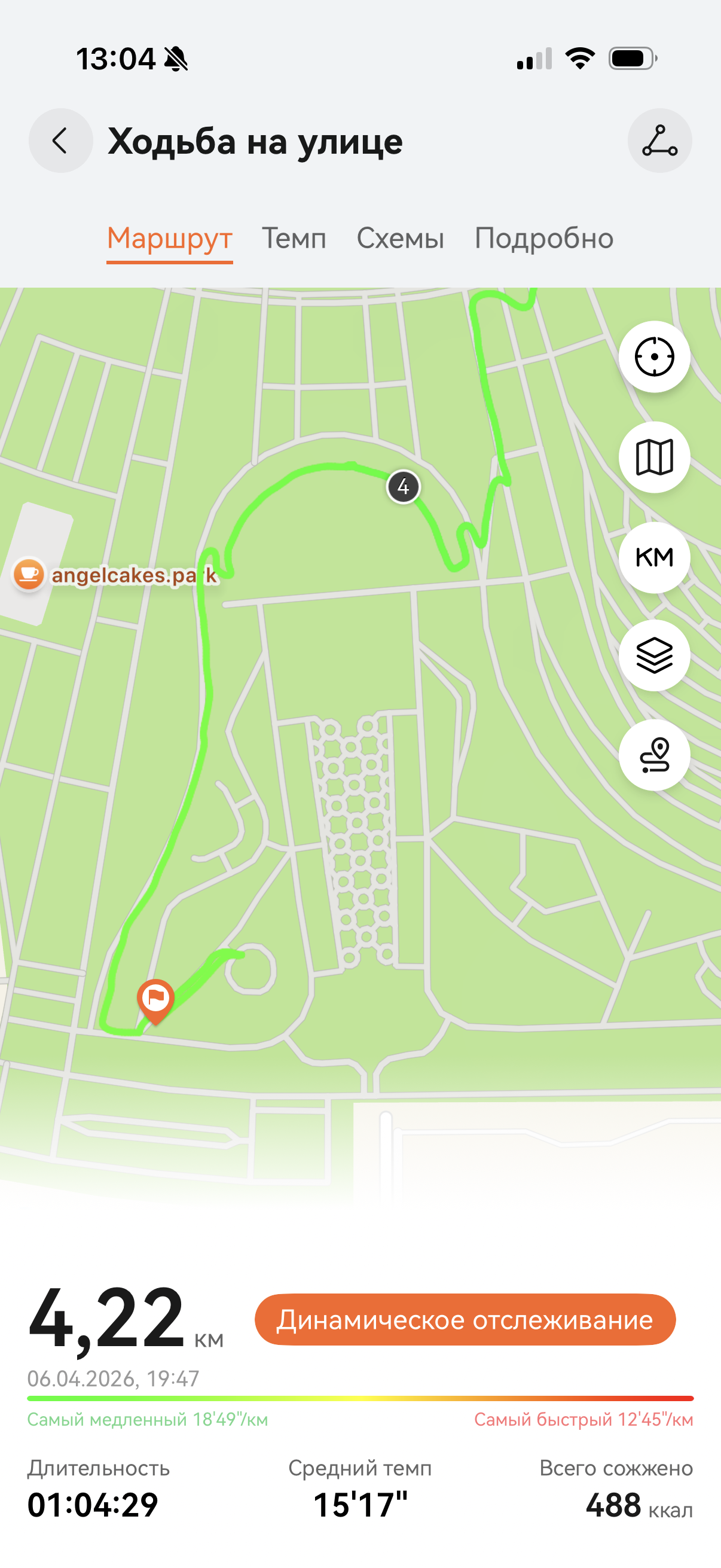Open the Подробно tab
721x1568 pixels.
543,238
